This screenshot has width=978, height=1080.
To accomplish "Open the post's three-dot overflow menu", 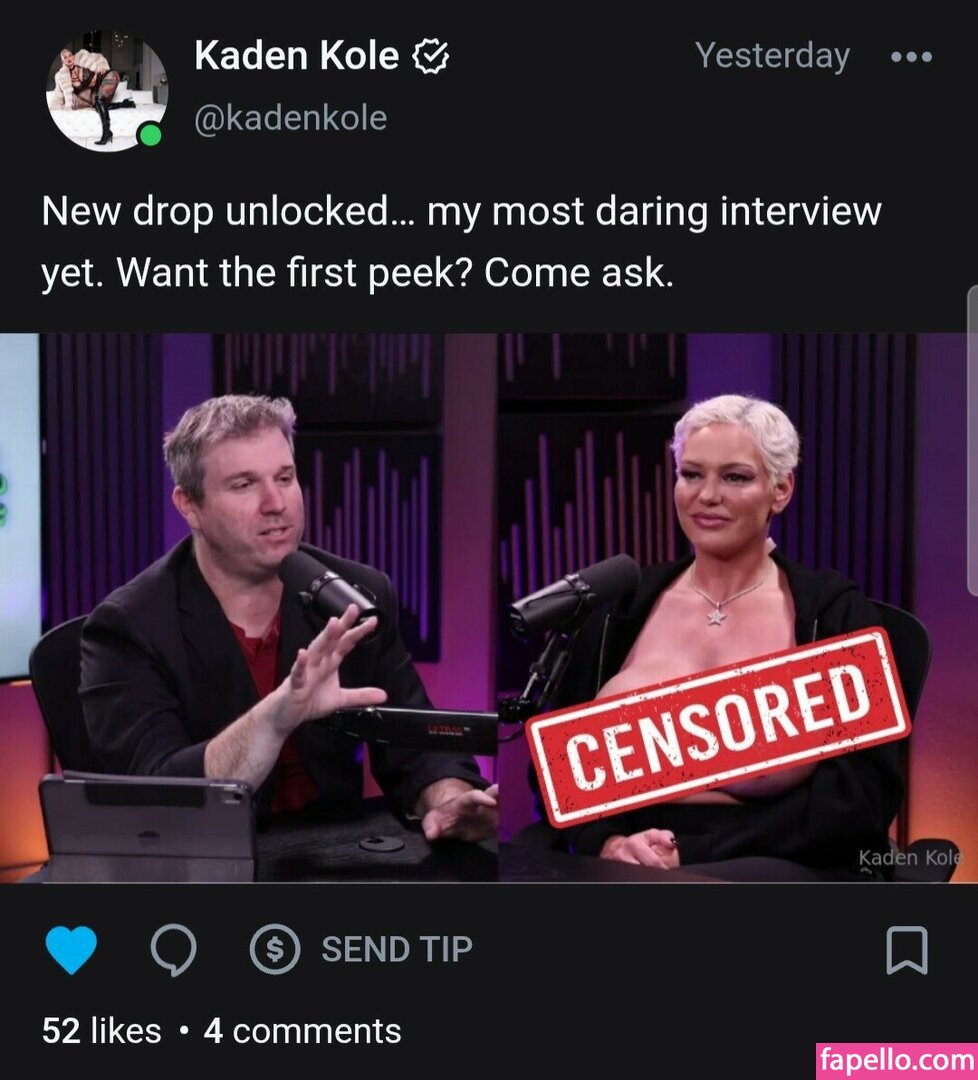I will 911,57.
